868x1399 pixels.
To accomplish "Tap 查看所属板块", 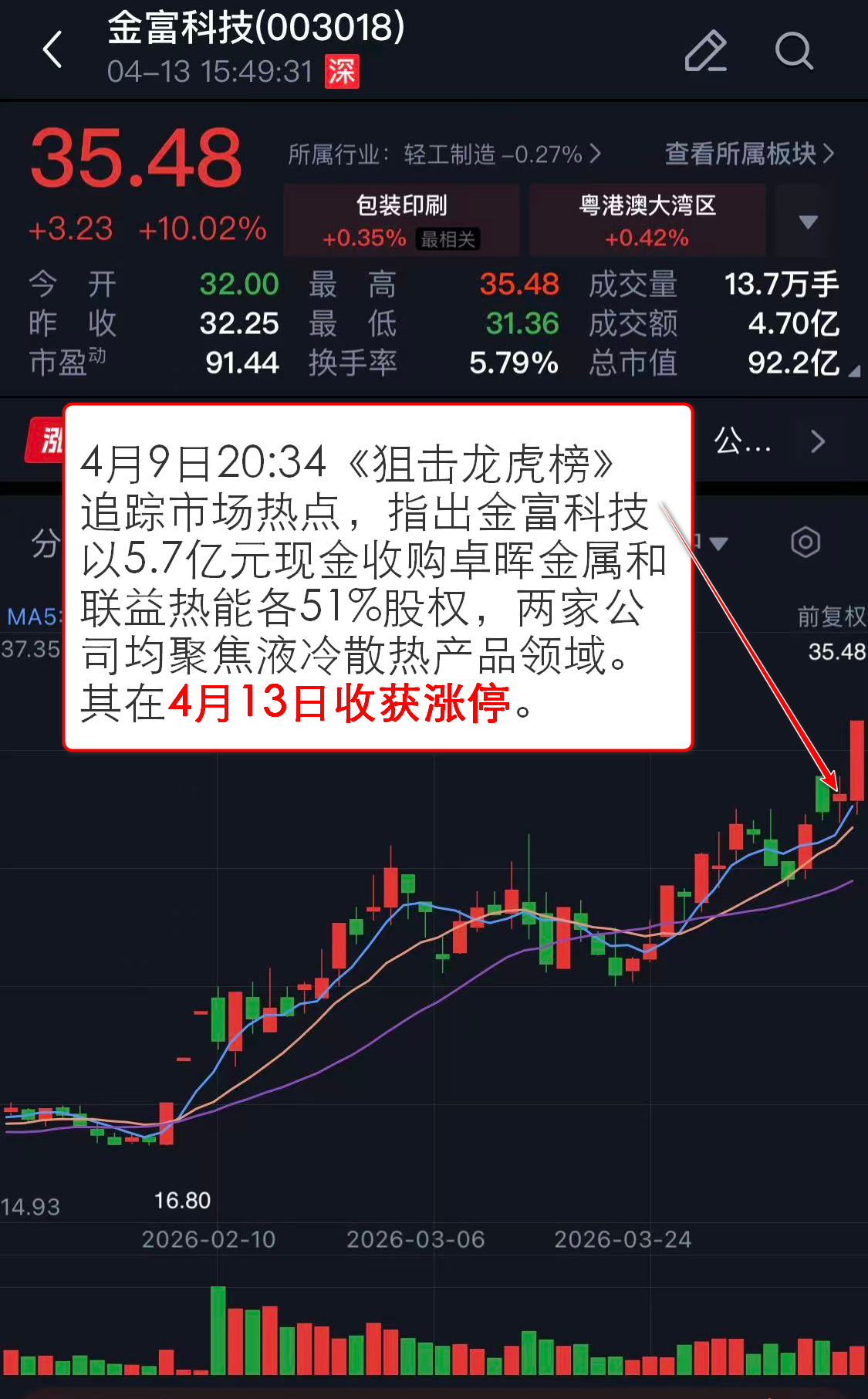I will [748, 154].
